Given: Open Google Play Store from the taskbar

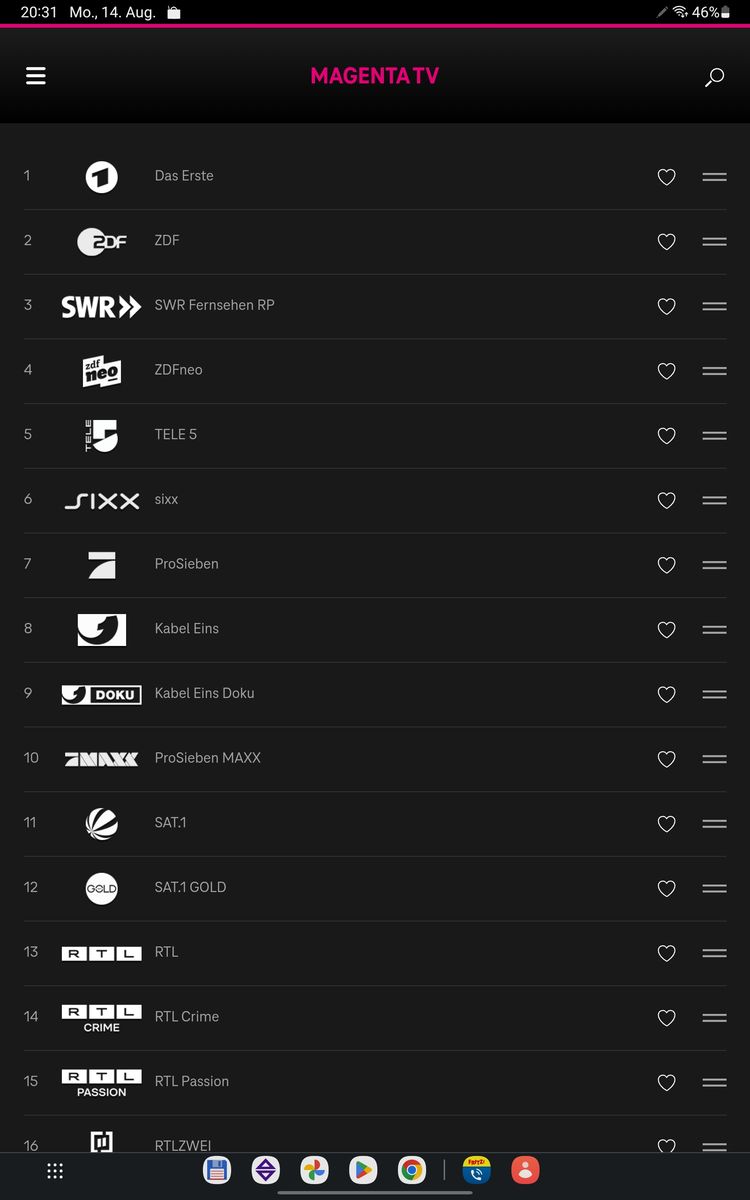Looking at the screenshot, I should coord(363,1170).
